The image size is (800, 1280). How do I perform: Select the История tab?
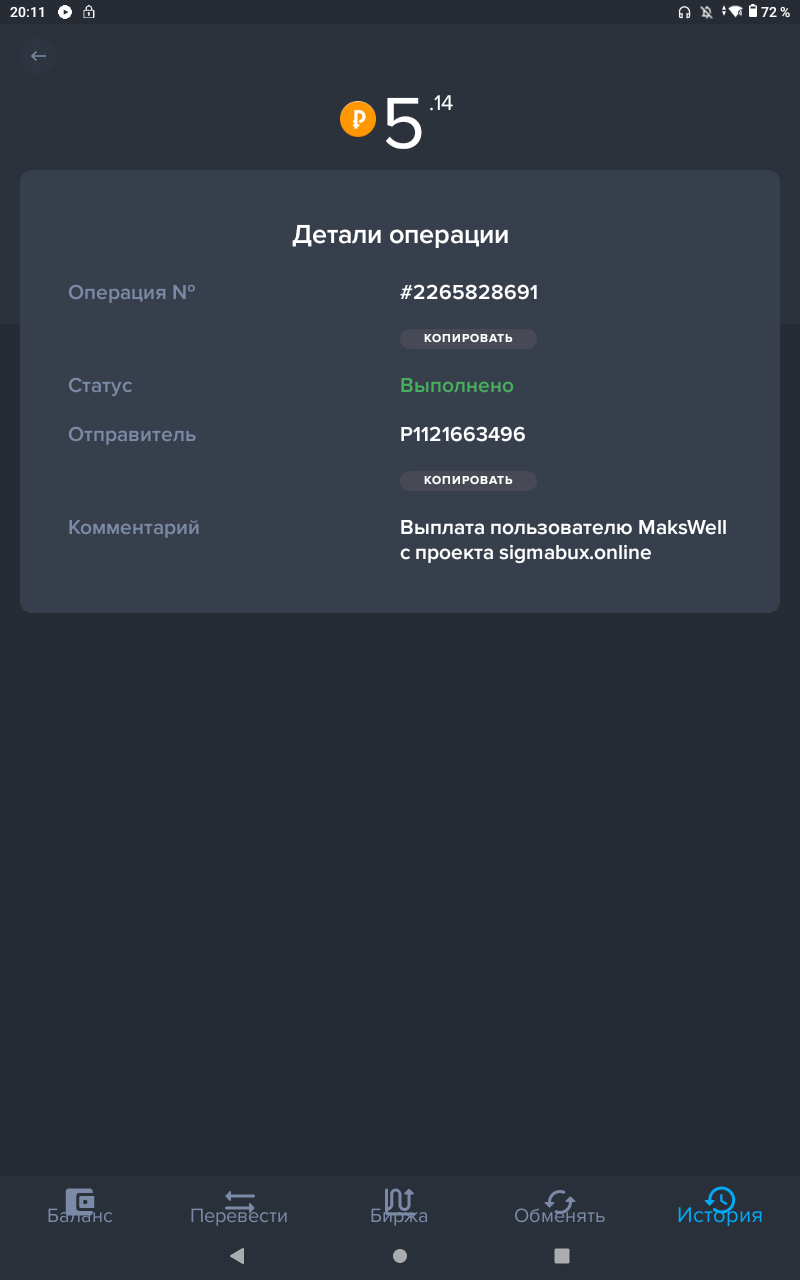pyautogui.click(x=719, y=1206)
